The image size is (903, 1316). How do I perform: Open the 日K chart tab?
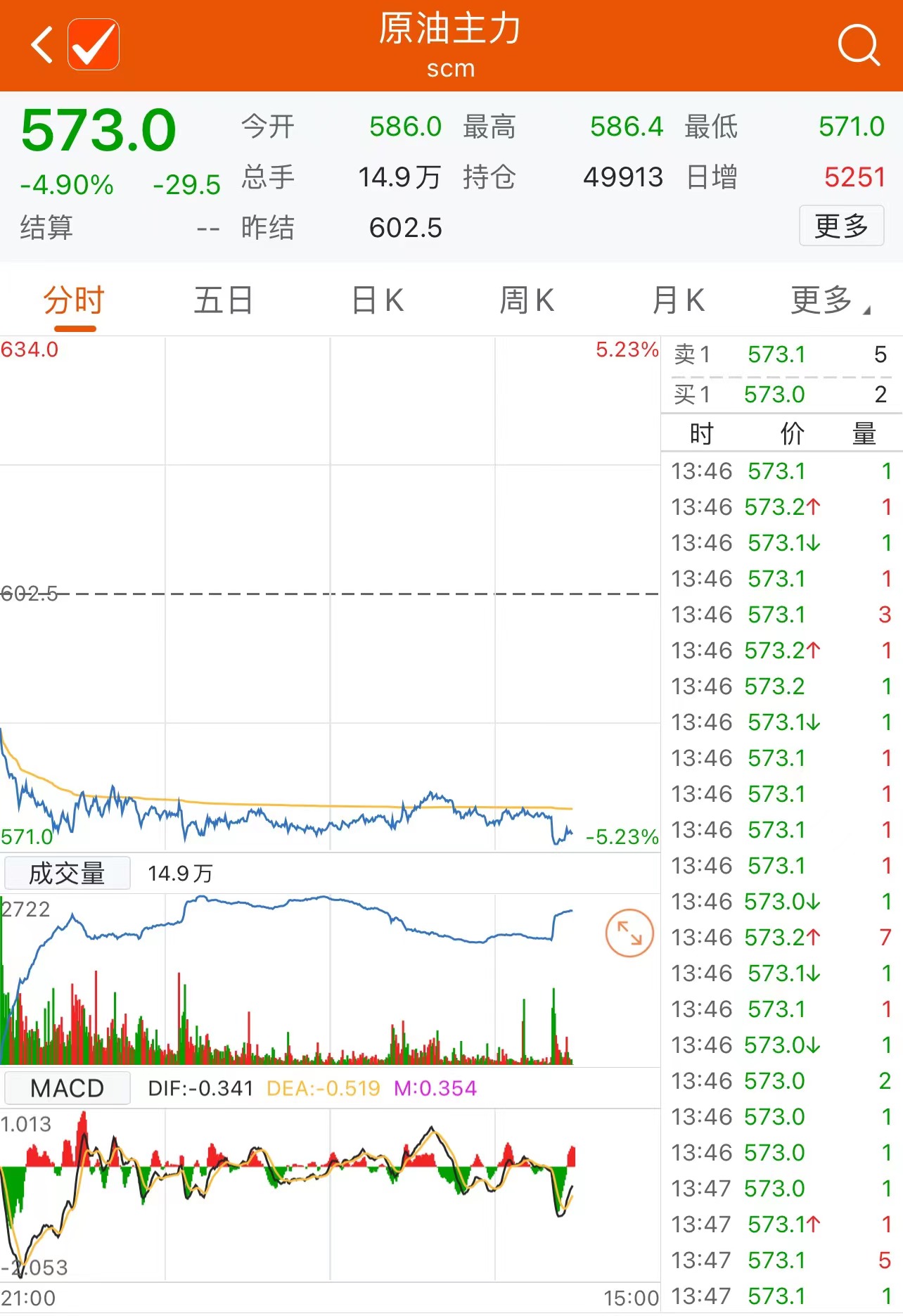378,301
